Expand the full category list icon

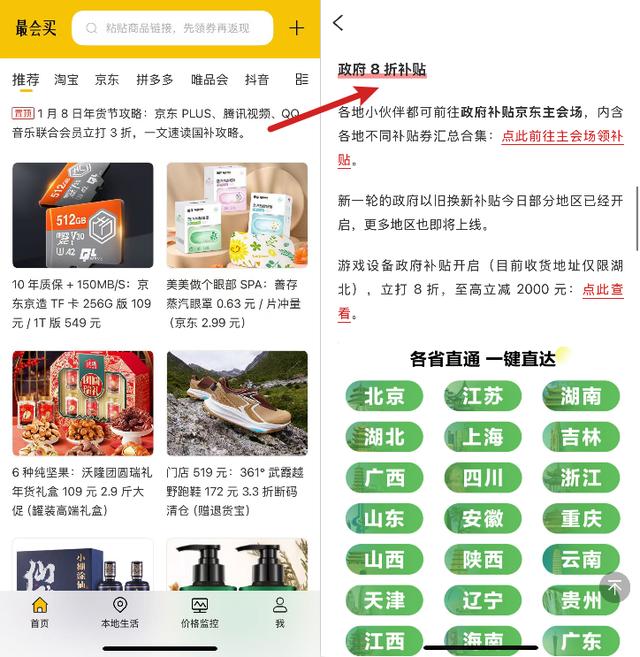pos(302,80)
